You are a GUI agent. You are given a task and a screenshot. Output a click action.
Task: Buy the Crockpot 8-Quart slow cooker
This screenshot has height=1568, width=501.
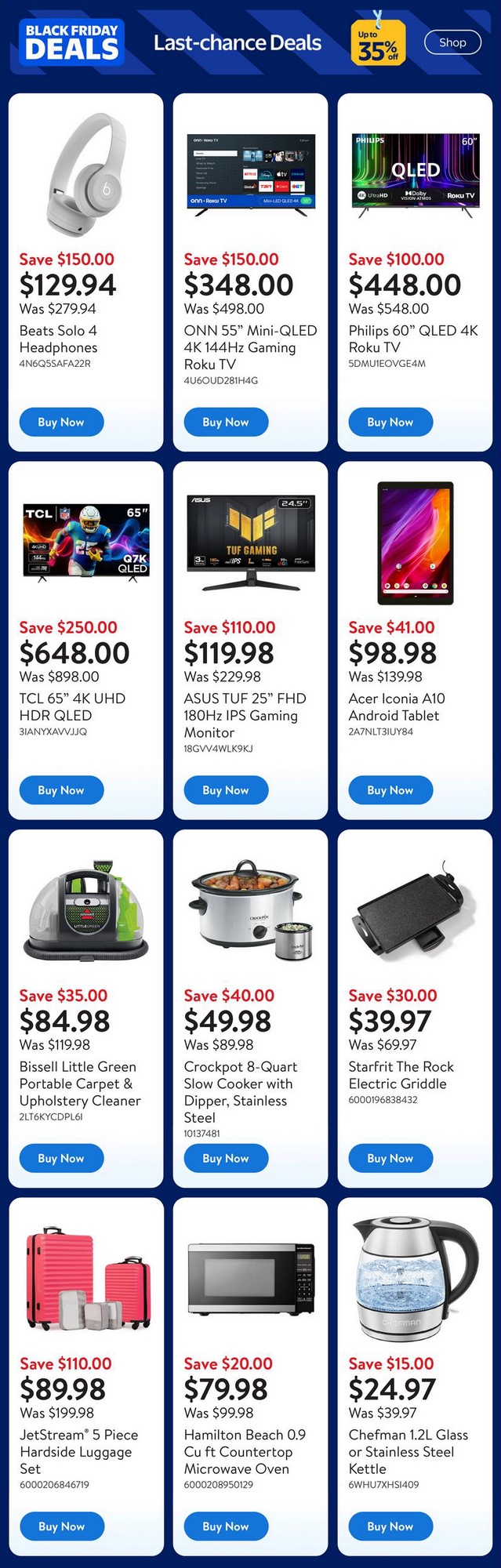click(x=226, y=1158)
